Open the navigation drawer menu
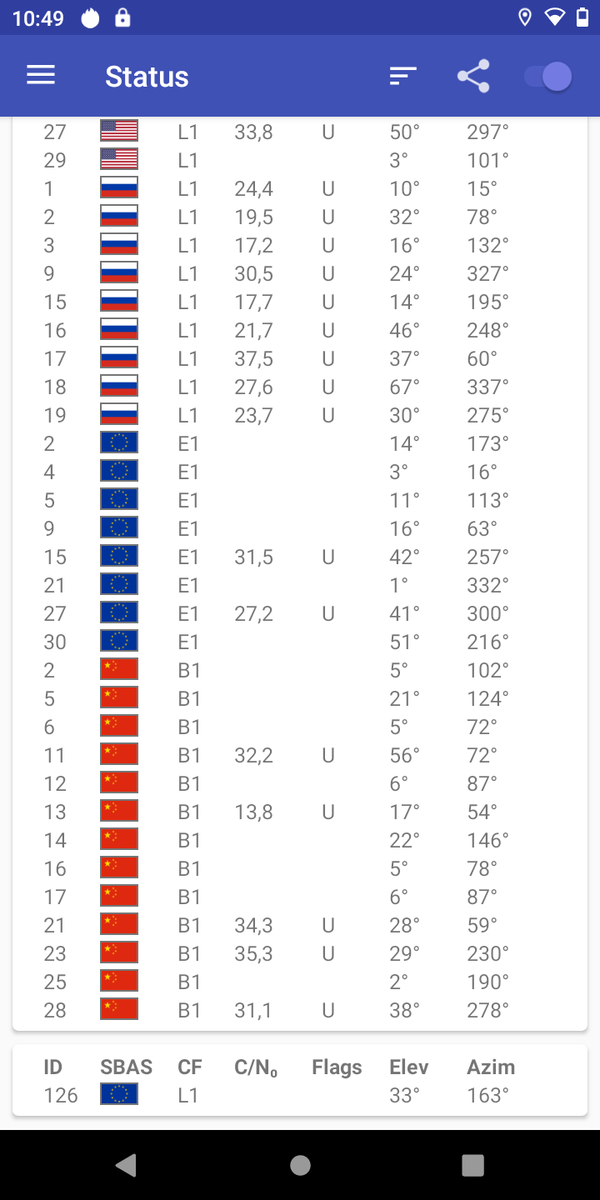Viewport: 600px width, 1200px height. pyautogui.click(x=41, y=76)
